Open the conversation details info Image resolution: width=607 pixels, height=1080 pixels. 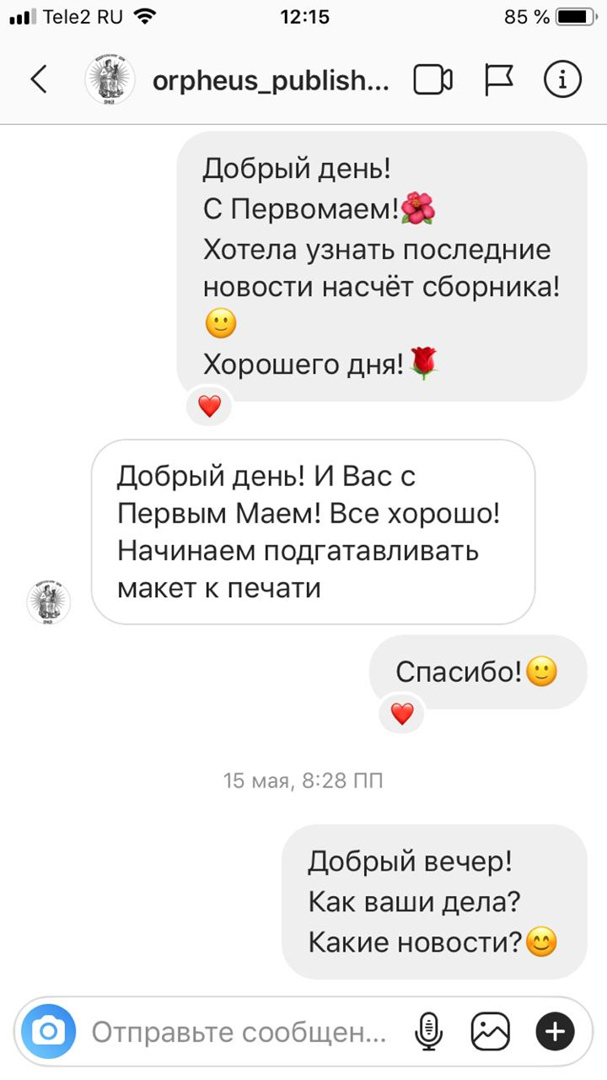(562, 80)
